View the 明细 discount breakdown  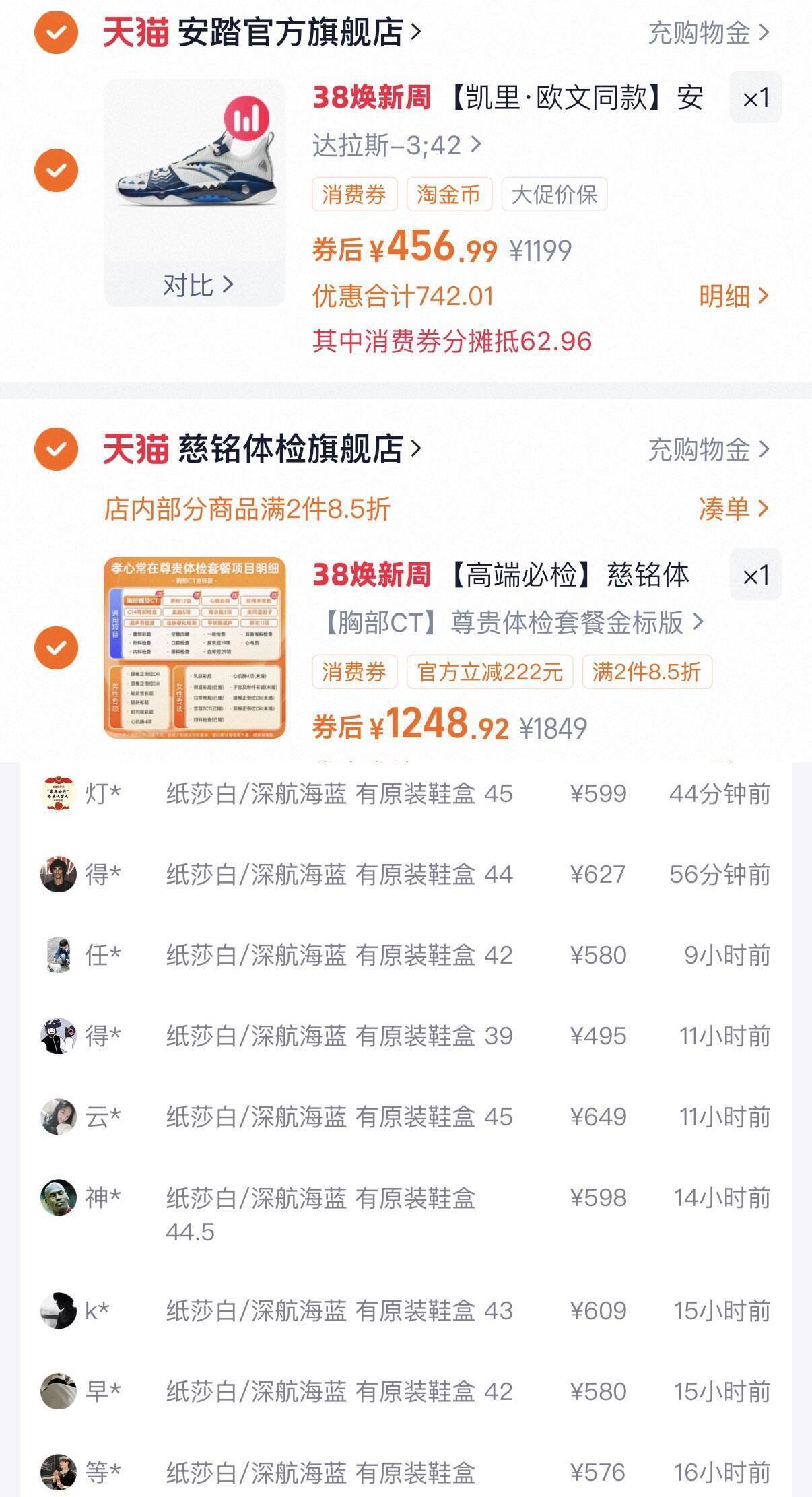[733, 296]
